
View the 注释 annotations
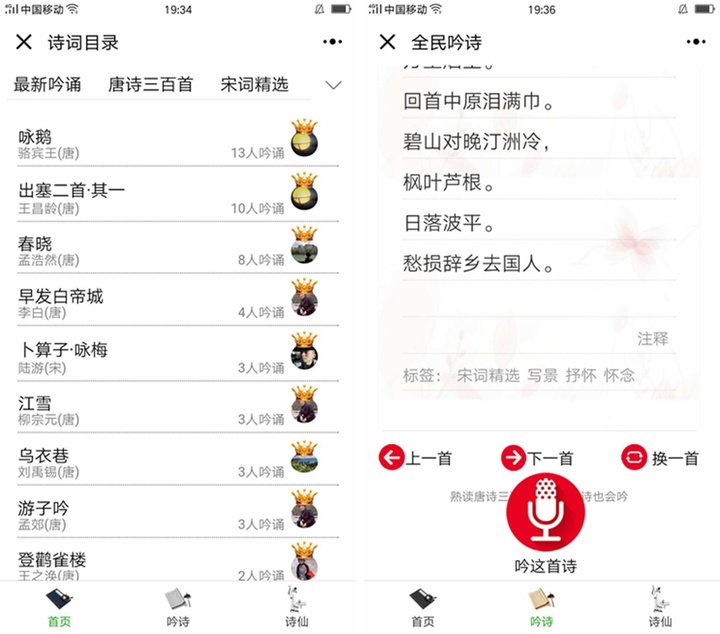tap(652, 339)
